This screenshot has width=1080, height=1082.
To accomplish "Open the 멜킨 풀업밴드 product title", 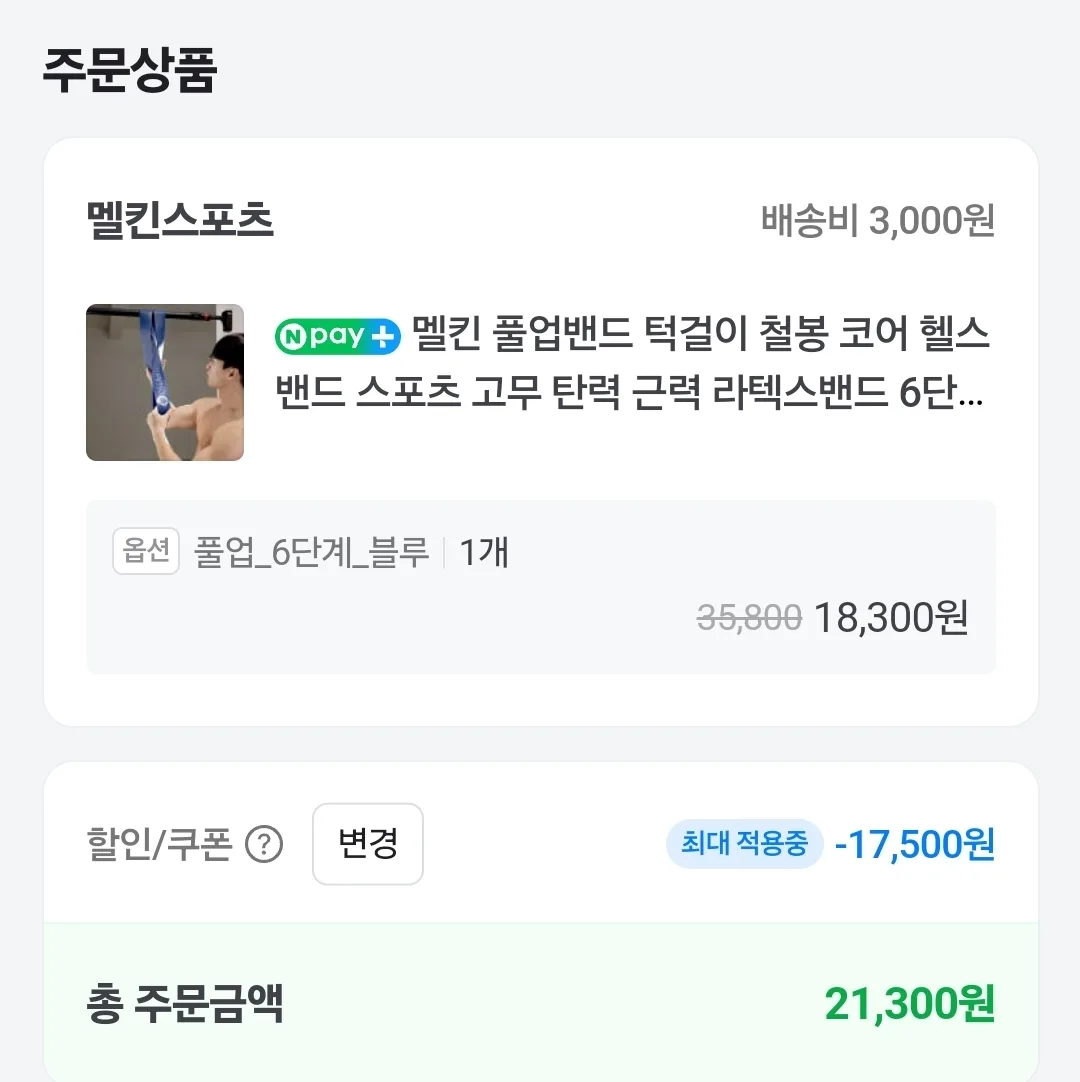I will 630,364.
